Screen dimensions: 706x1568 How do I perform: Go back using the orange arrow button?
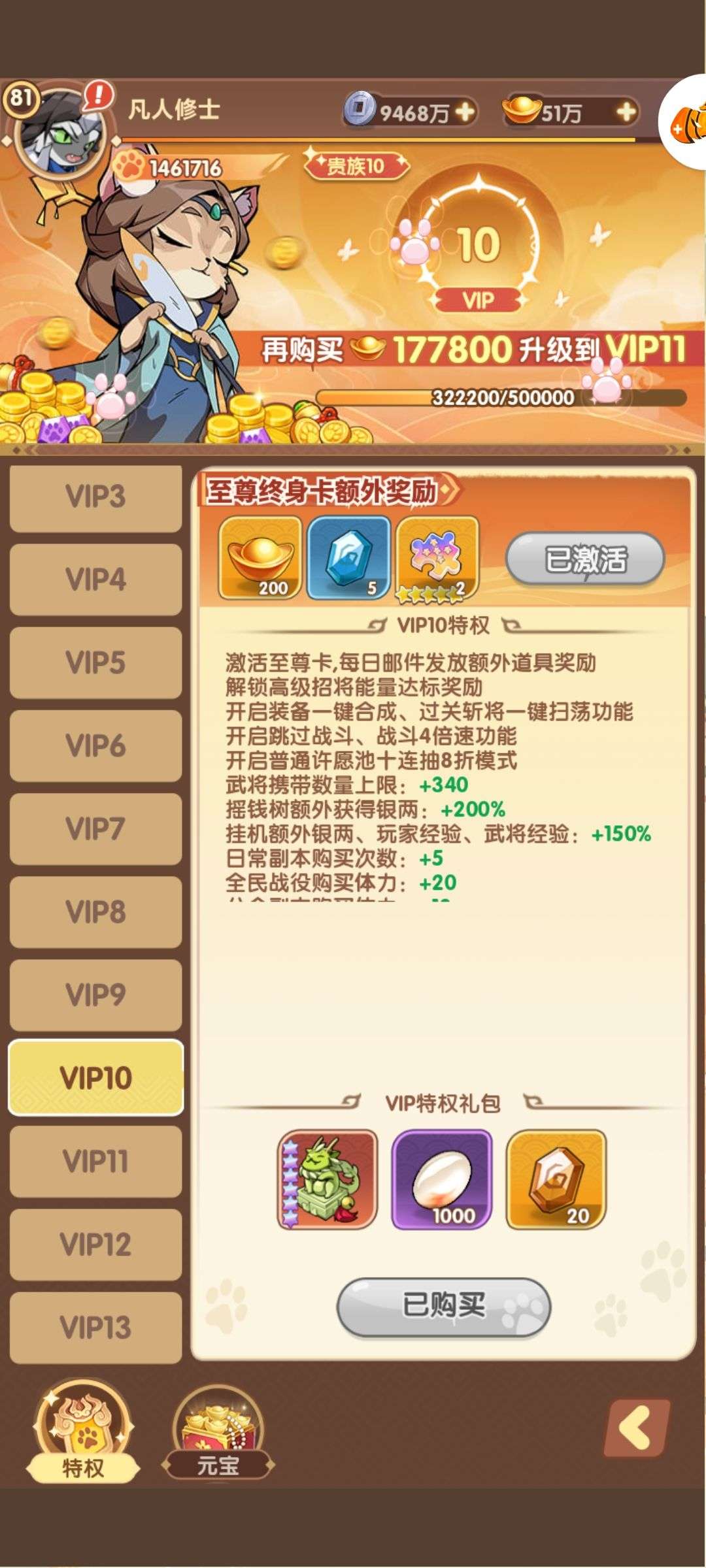click(x=637, y=1429)
